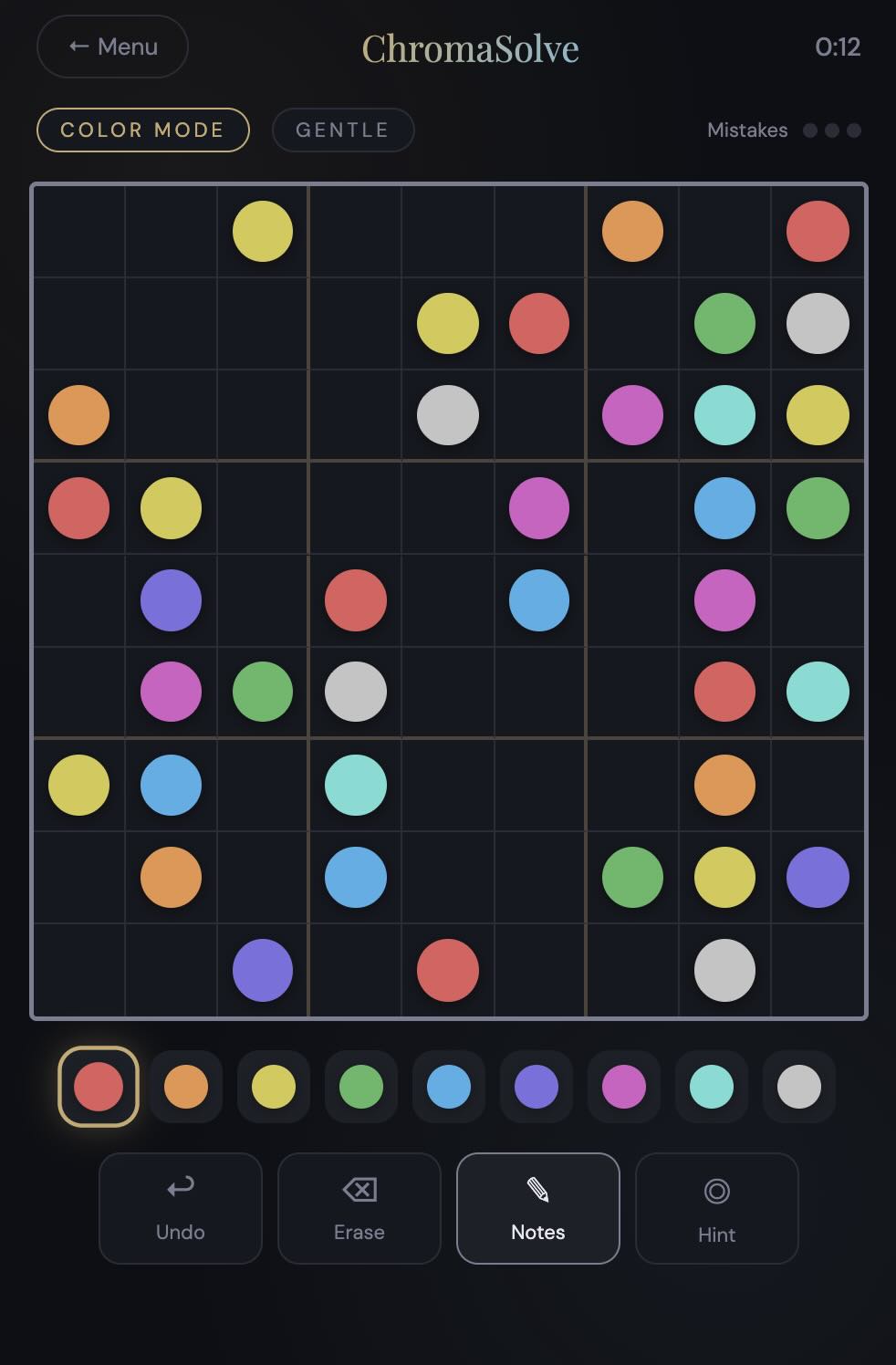Open the Gentle difficulty chip

coord(342,130)
